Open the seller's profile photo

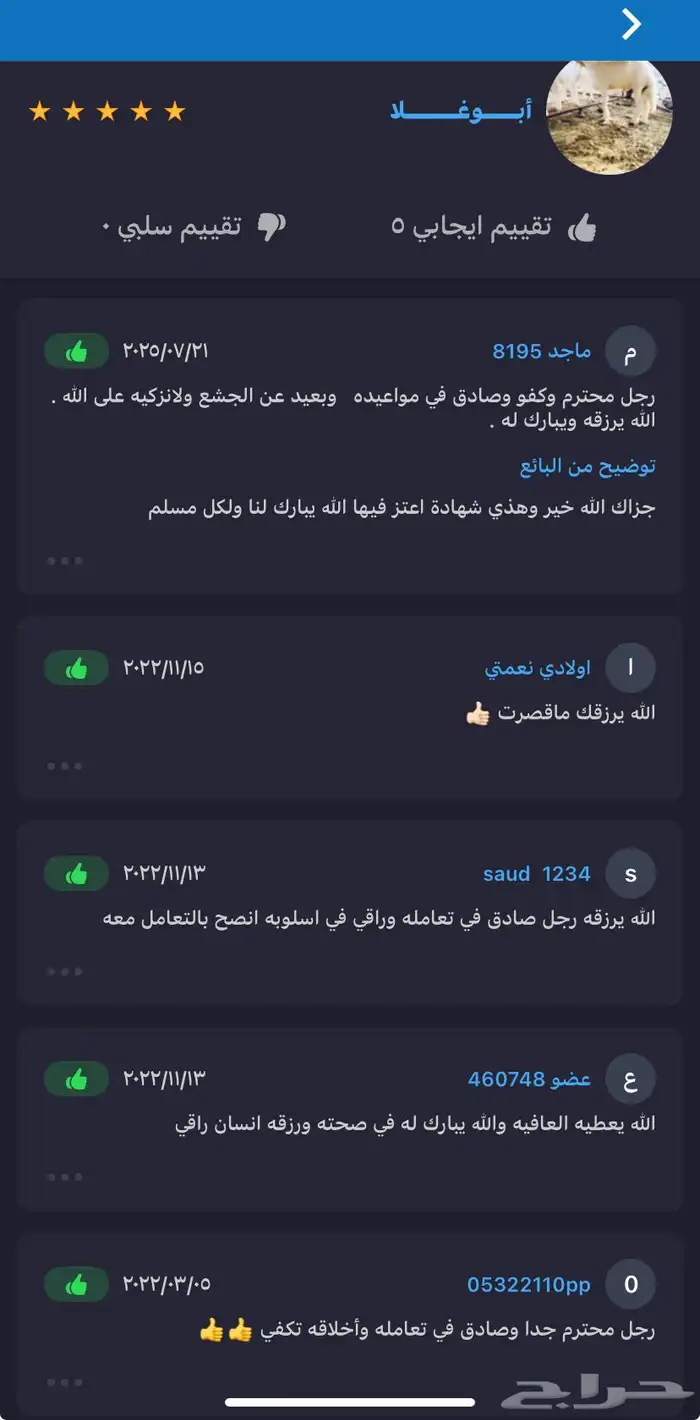[x=609, y=117]
